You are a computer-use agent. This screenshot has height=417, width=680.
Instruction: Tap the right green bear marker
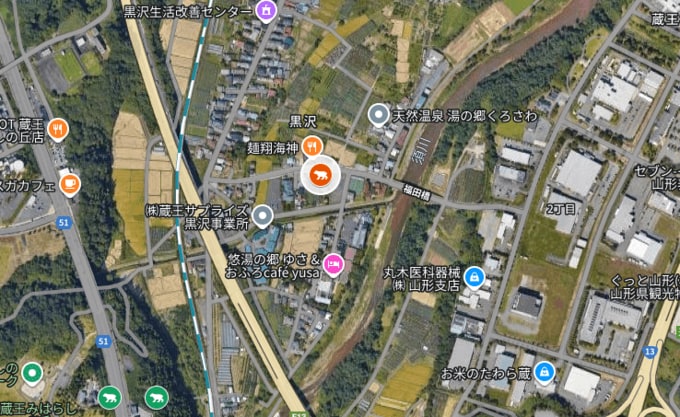tap(156, 398)
